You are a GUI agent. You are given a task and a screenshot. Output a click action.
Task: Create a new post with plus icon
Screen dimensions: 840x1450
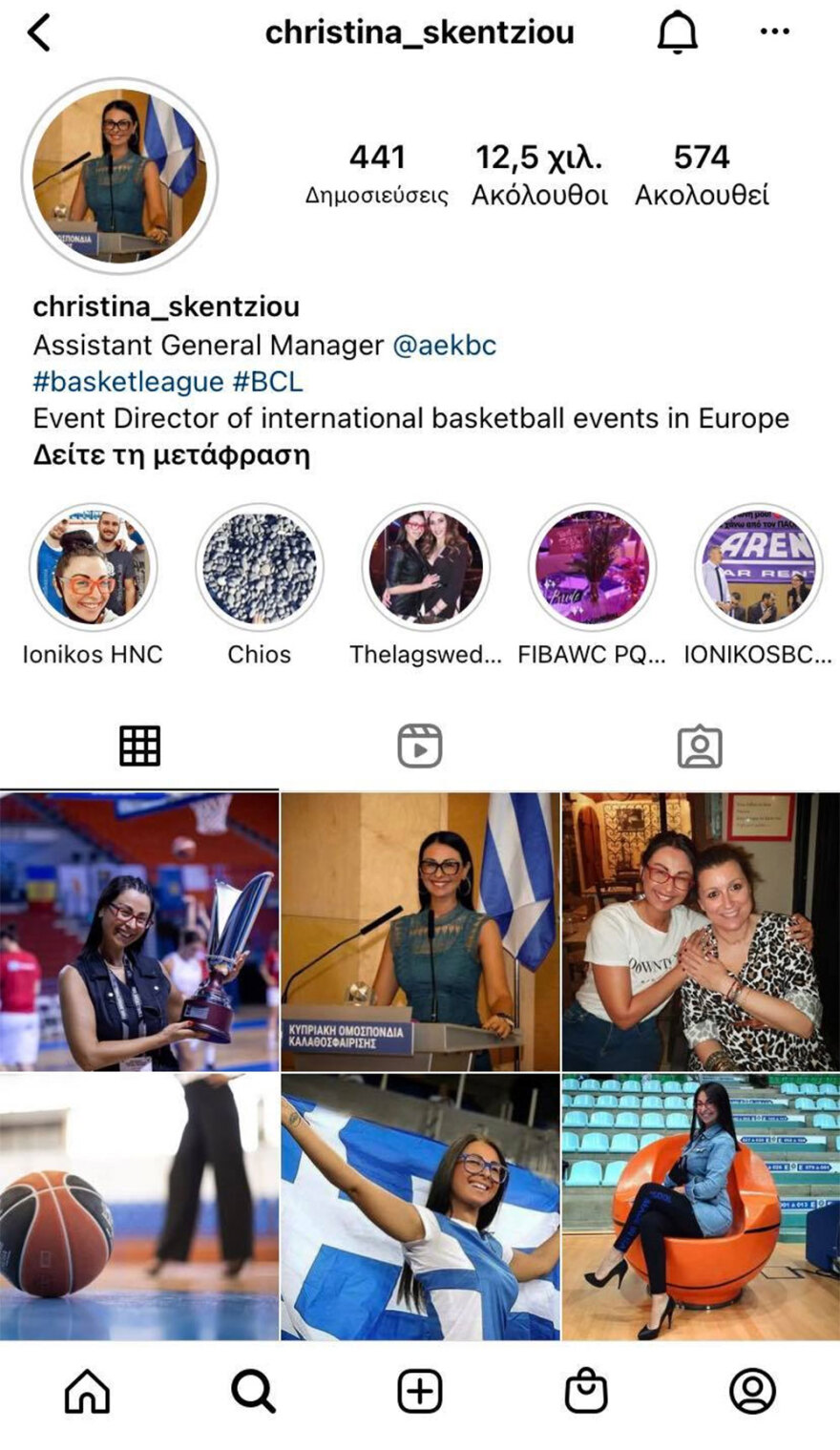(419, 1391)
